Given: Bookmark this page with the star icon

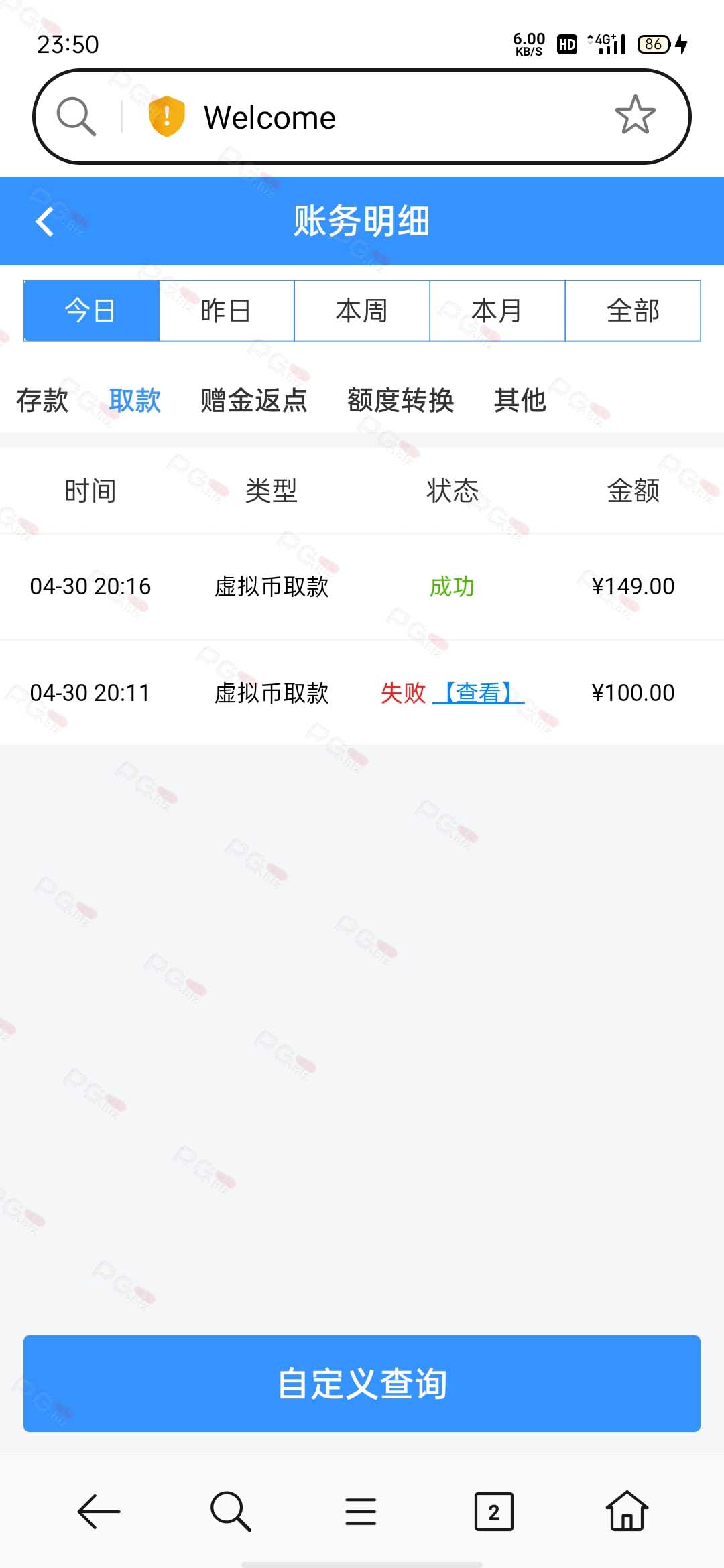Looking at the screenshot, I should (635, 115).
